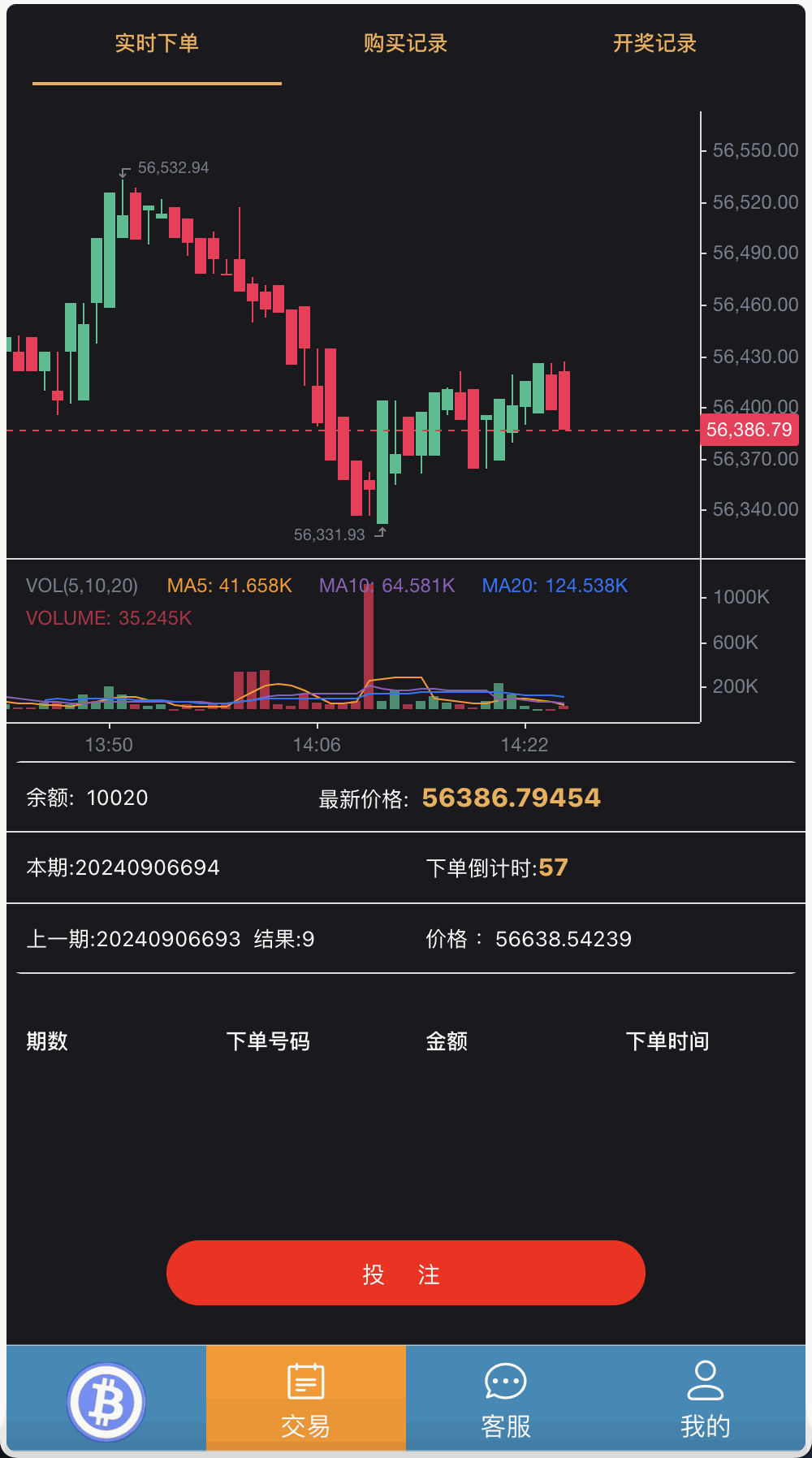
Task: Click the red current price tag 56,386.79
Action: tap(750, 430)
